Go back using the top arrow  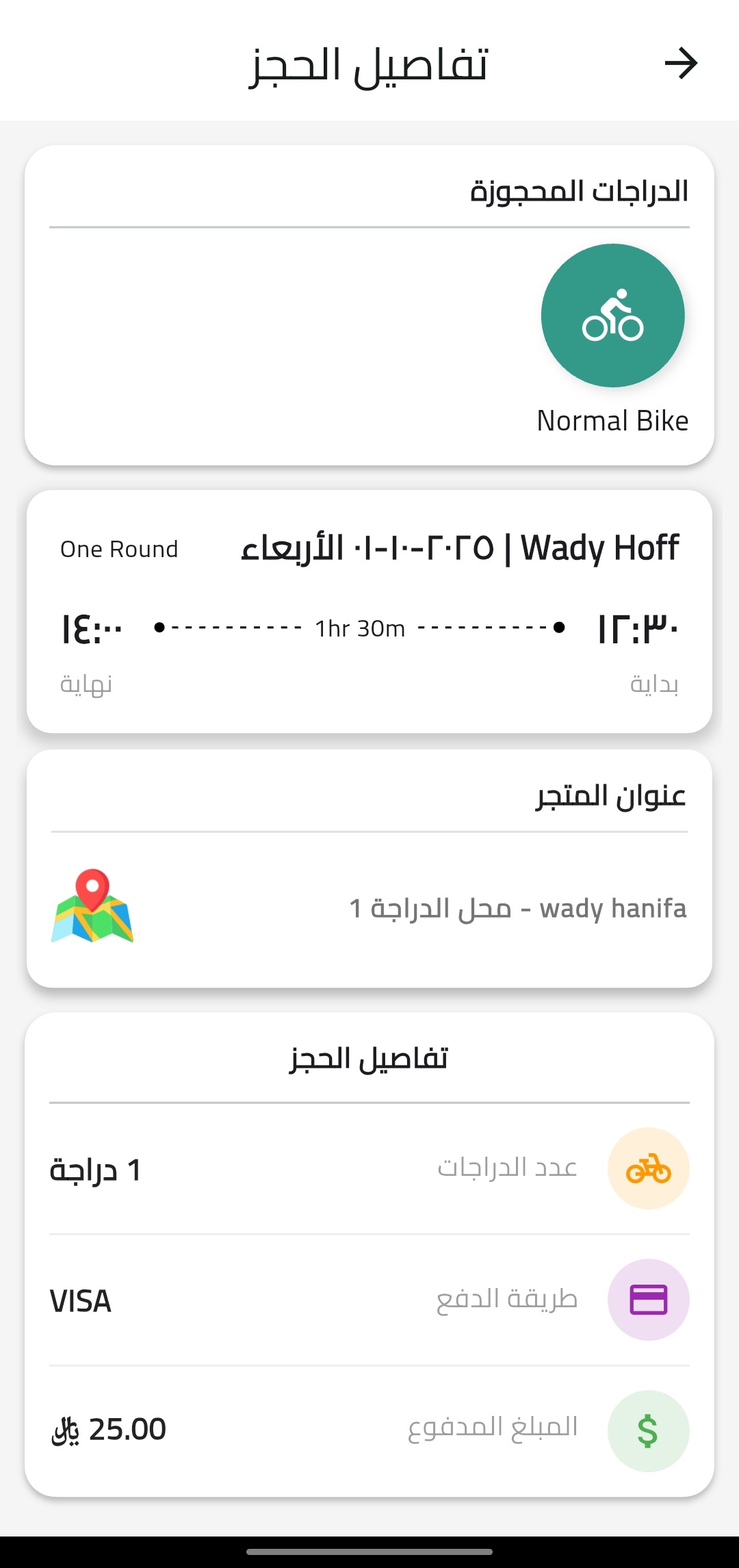[681, 64]
